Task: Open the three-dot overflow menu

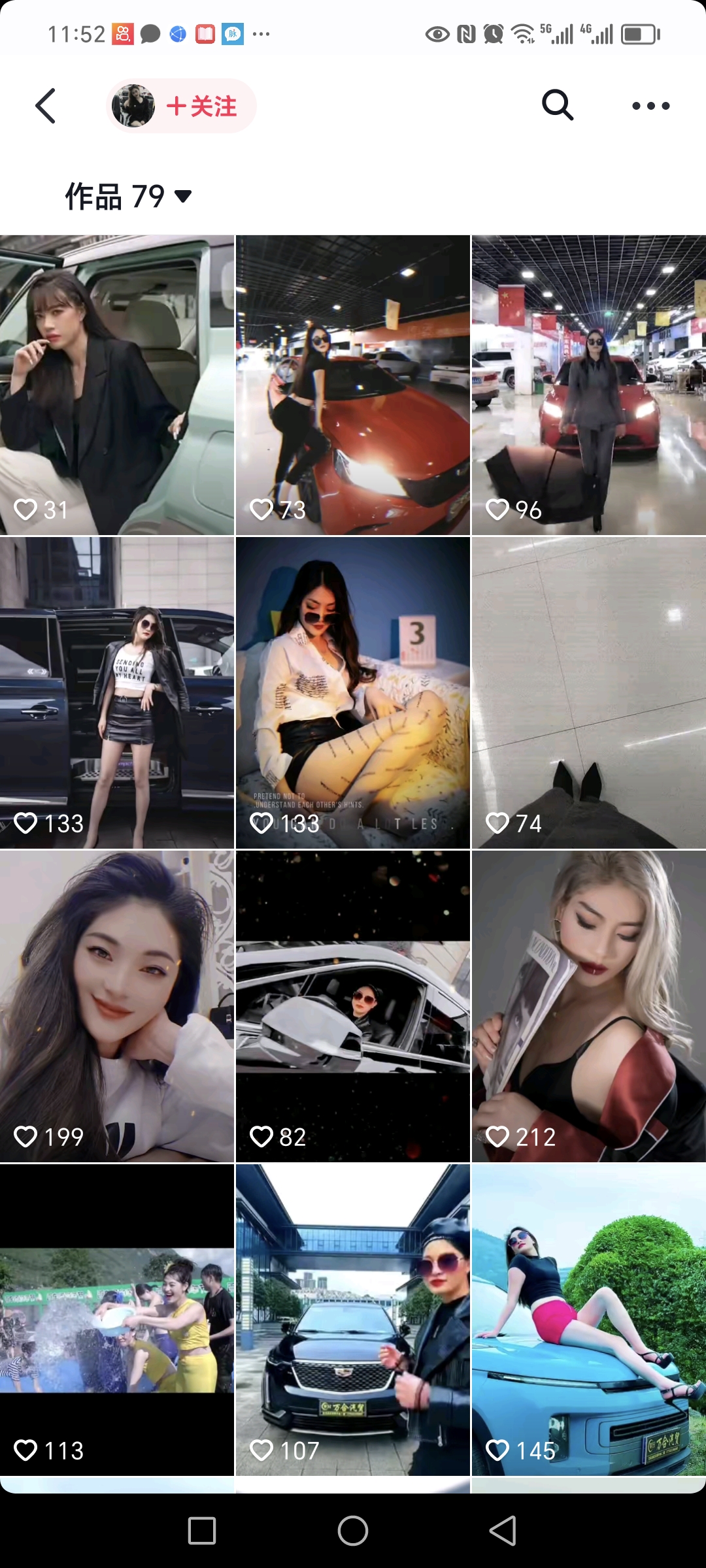Action: coord(650,106)
